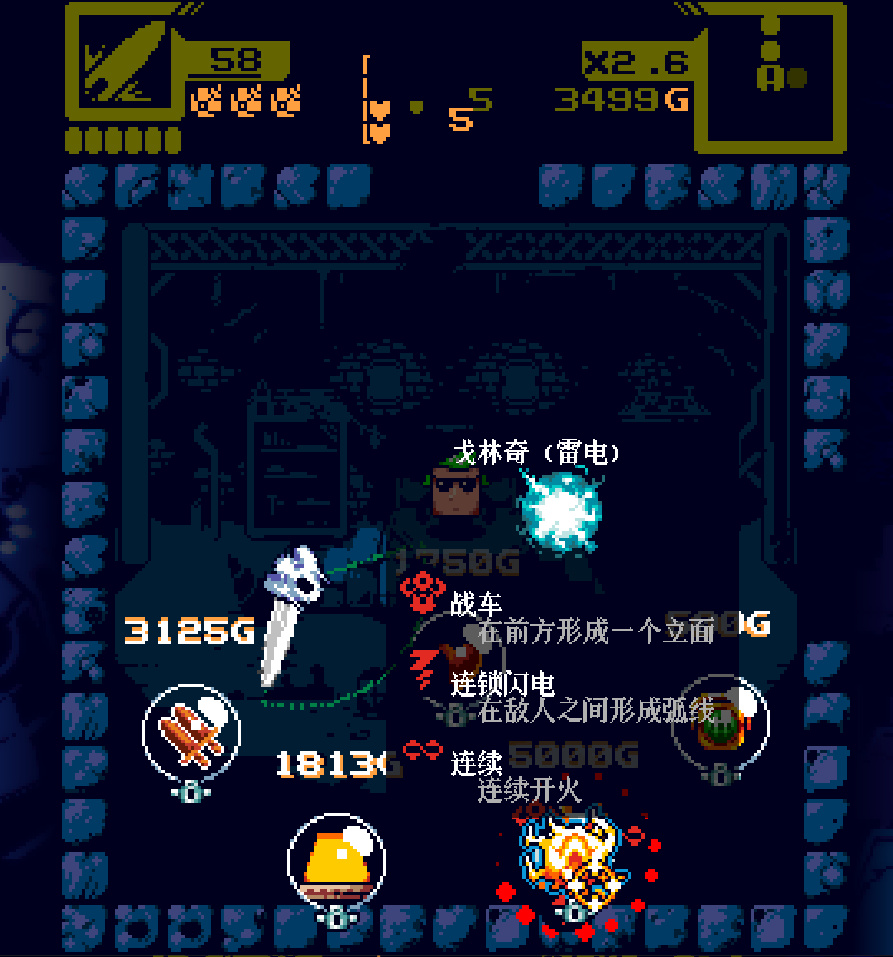
Task: Select the flaming 5000G explosion item
Action: pyautogui.click(x=571, y=857)
